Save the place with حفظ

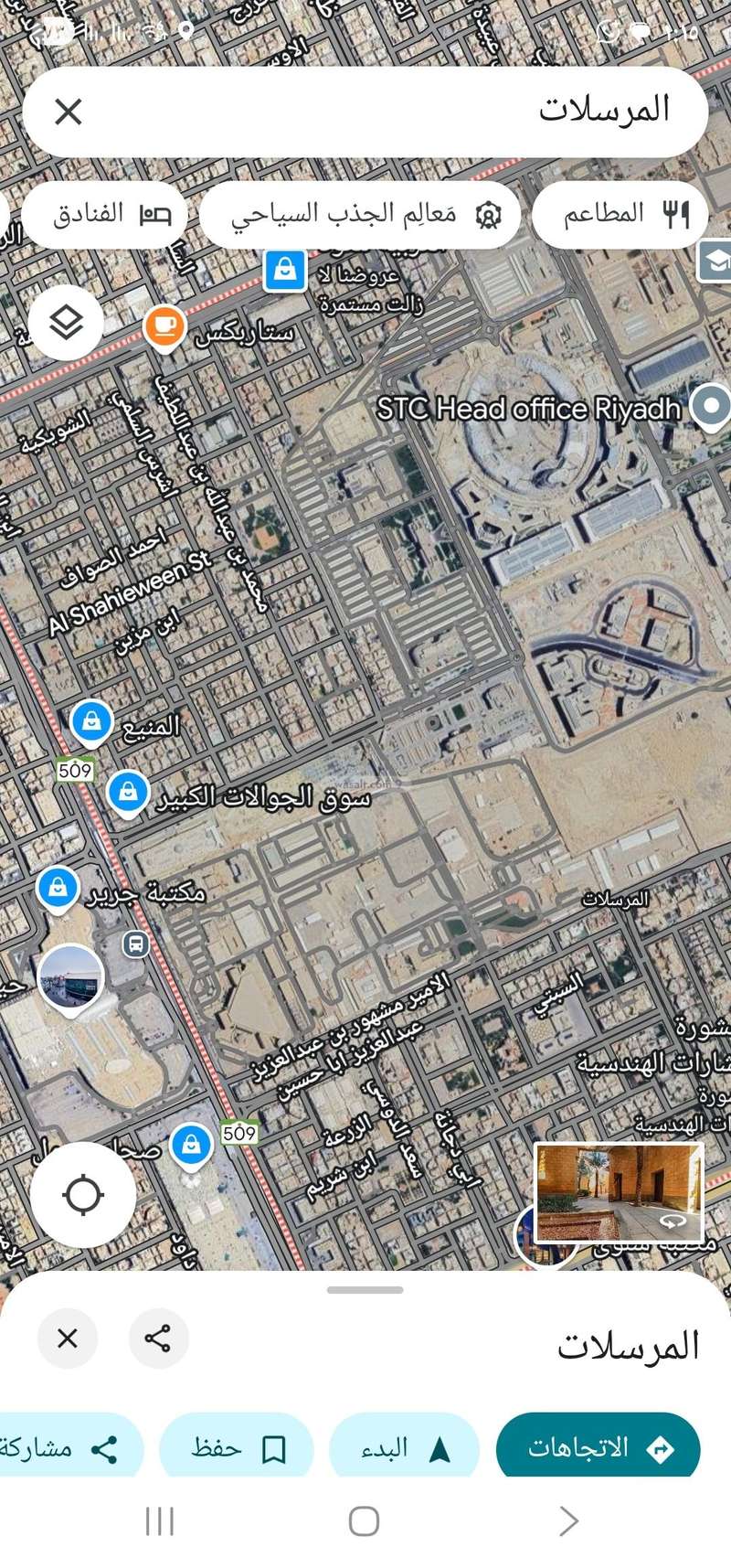coord(237,1448)
